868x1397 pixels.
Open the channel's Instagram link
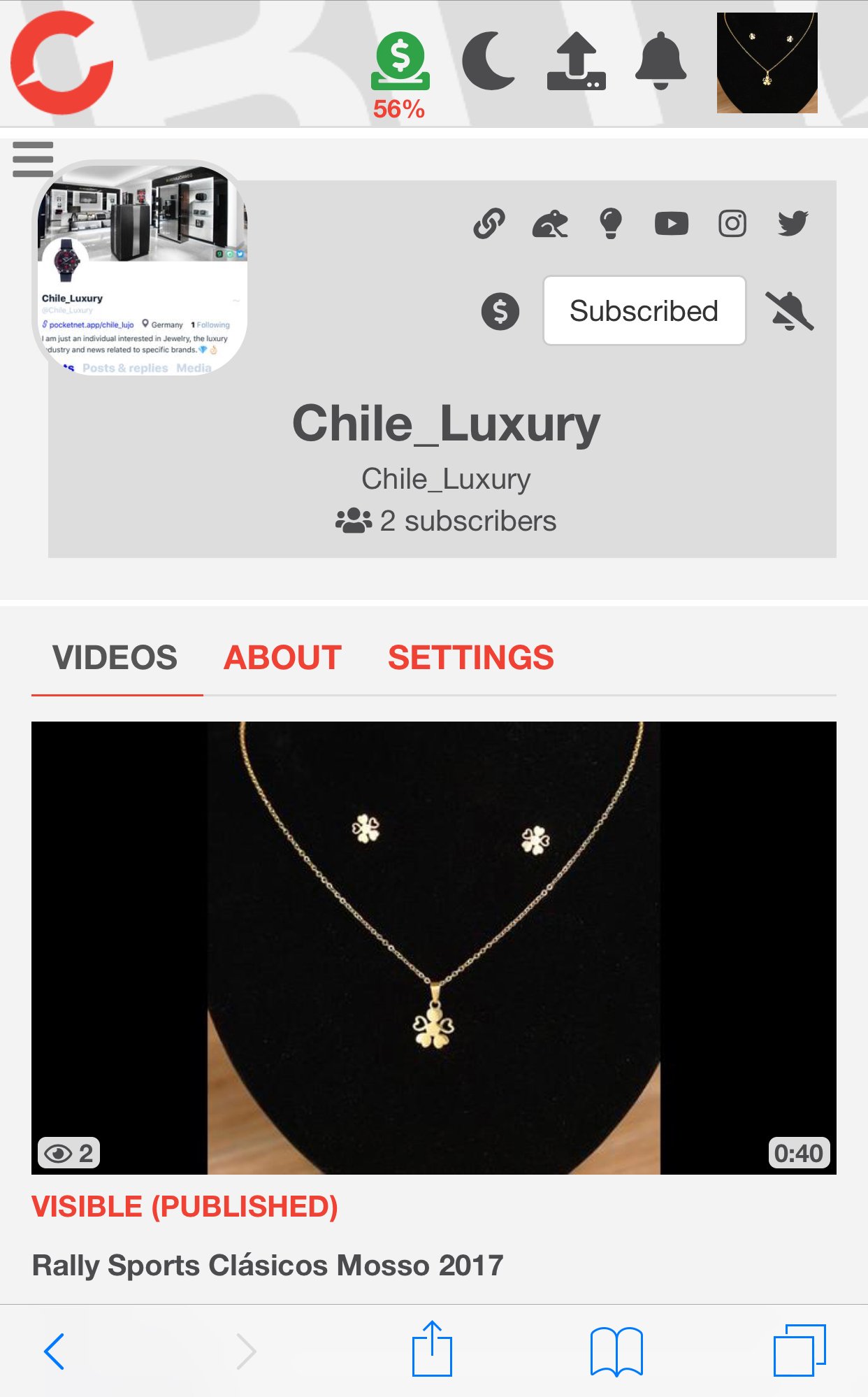point(732,224)
